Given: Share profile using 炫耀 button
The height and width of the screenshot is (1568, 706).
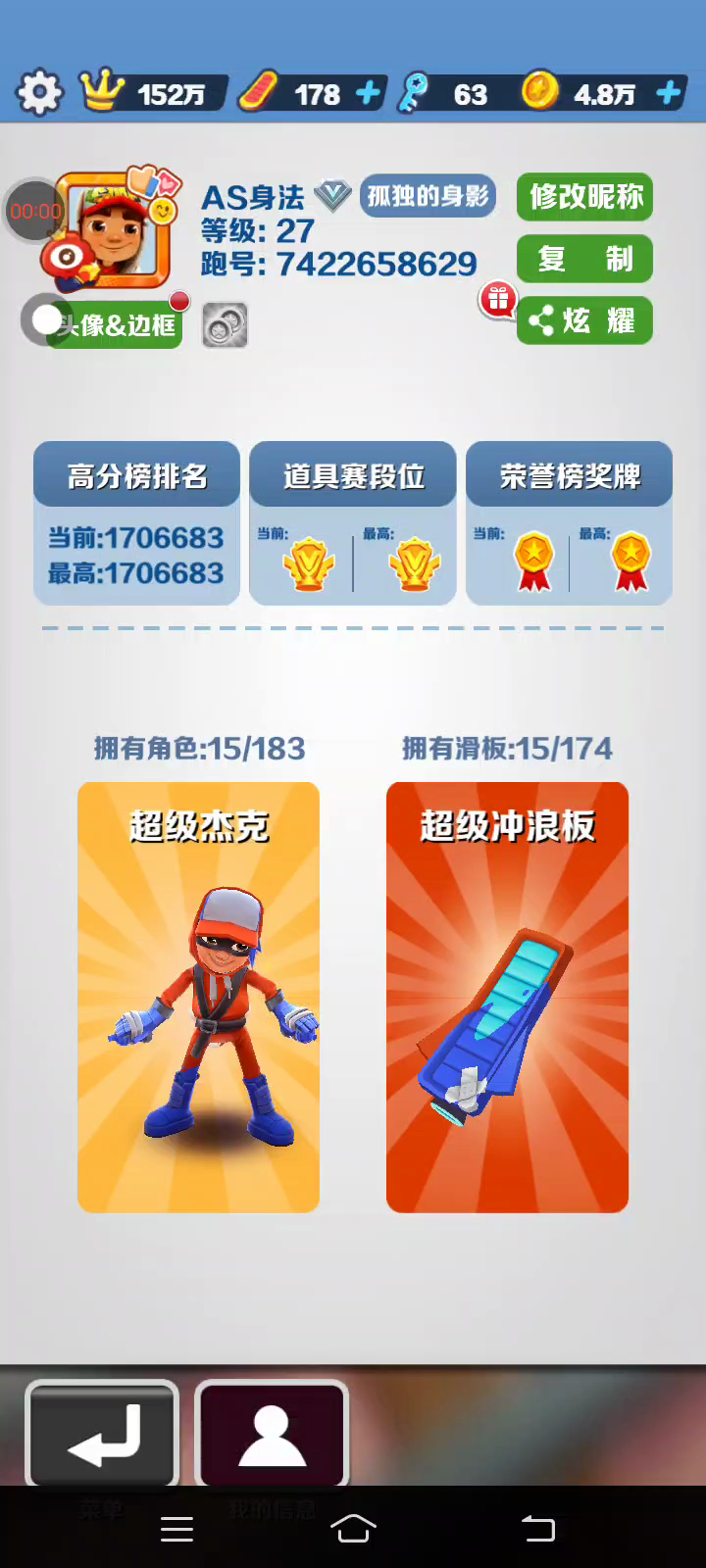Looking at the screenshot, I should (585, 320).
